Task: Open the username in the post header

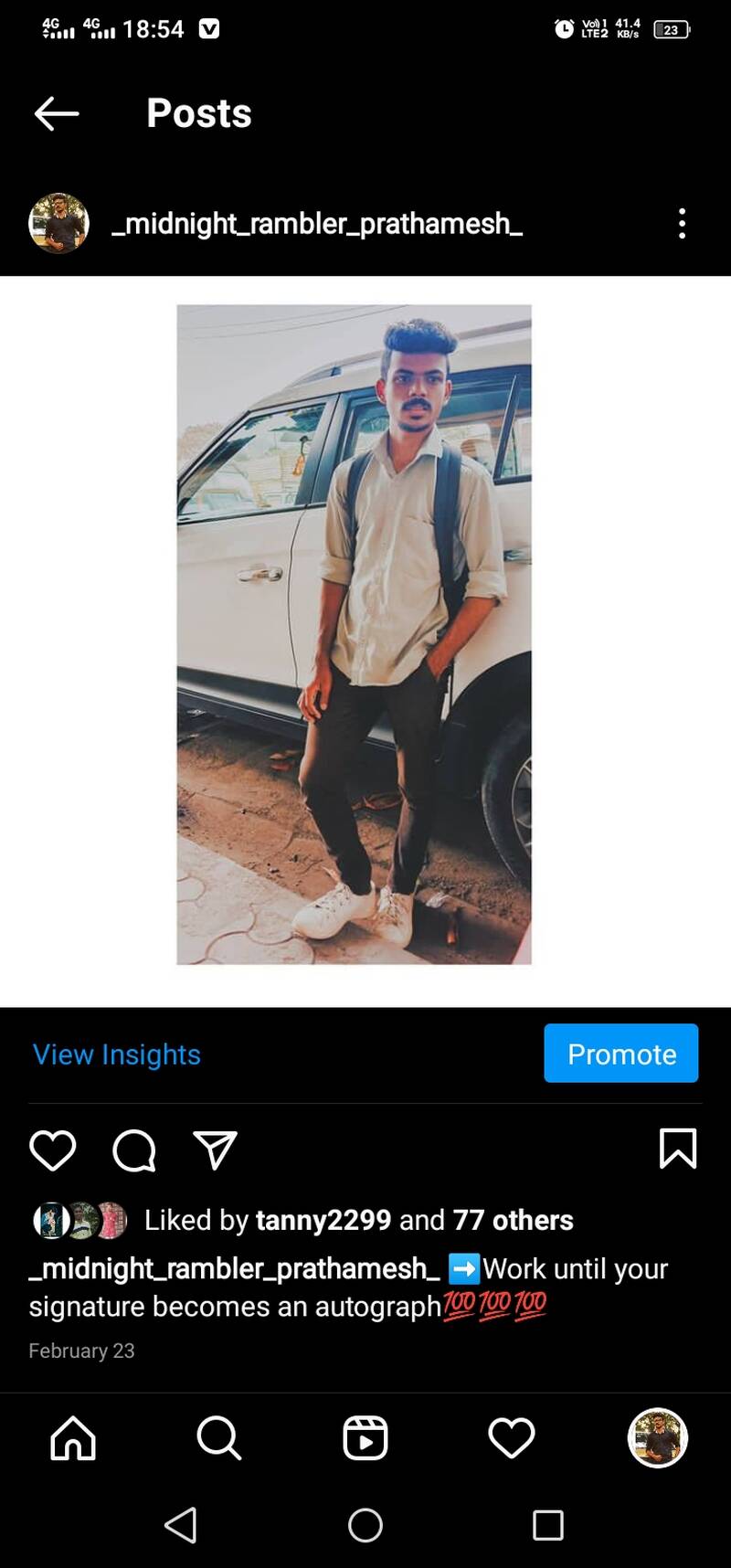Action: click(x=316, y=224)
